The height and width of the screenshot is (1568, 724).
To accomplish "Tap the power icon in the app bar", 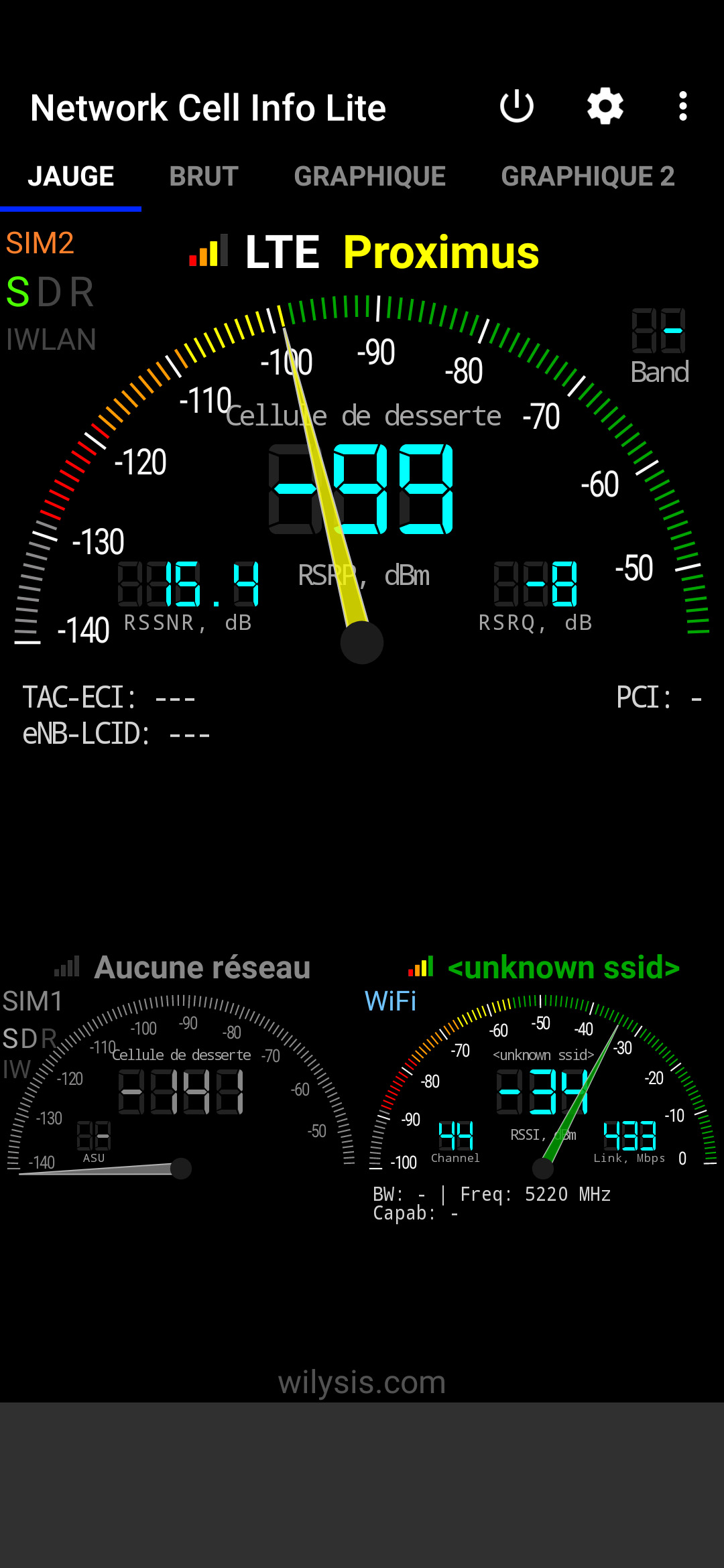I will pyautogui.click(x=516, y=107).
